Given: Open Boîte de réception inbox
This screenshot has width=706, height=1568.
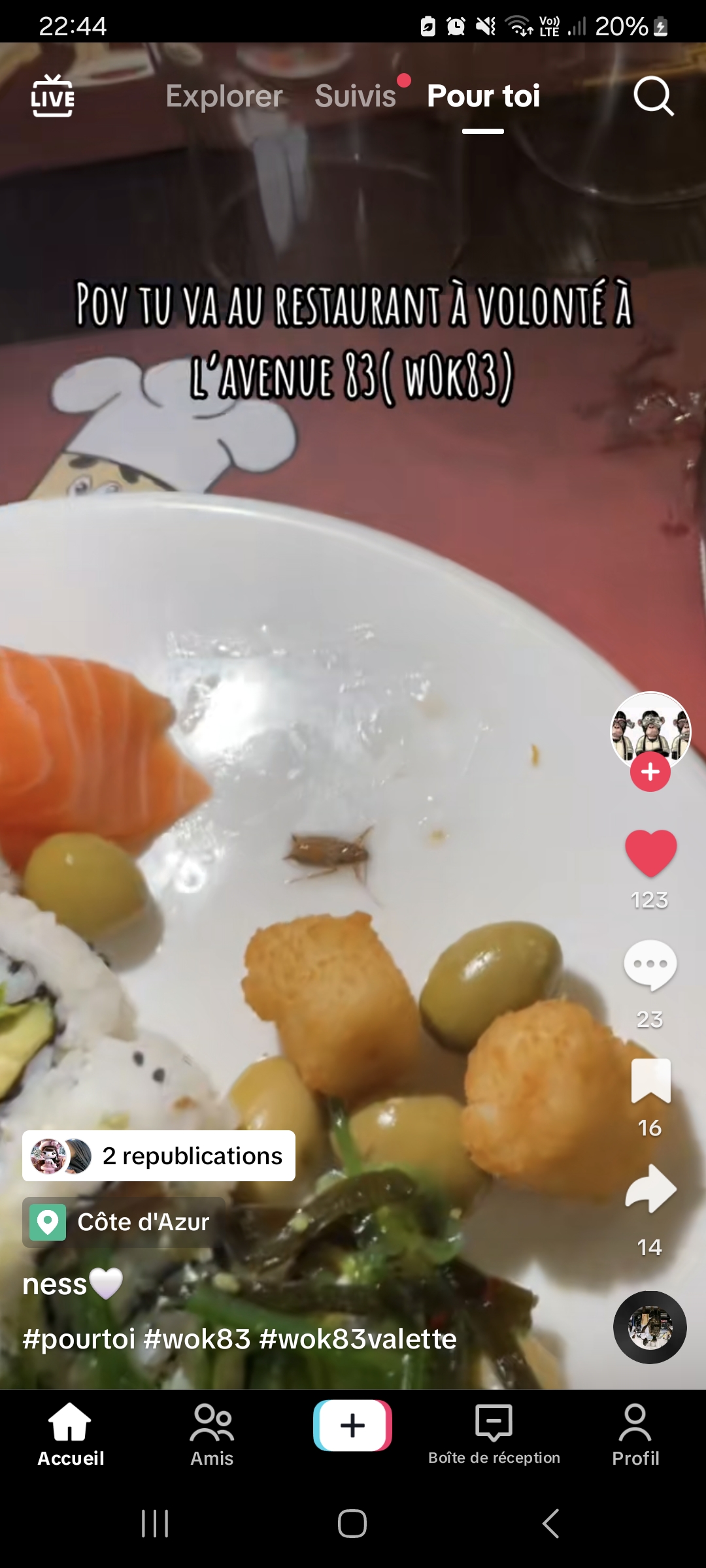Looking at the screenshot, I should 494,1435.
